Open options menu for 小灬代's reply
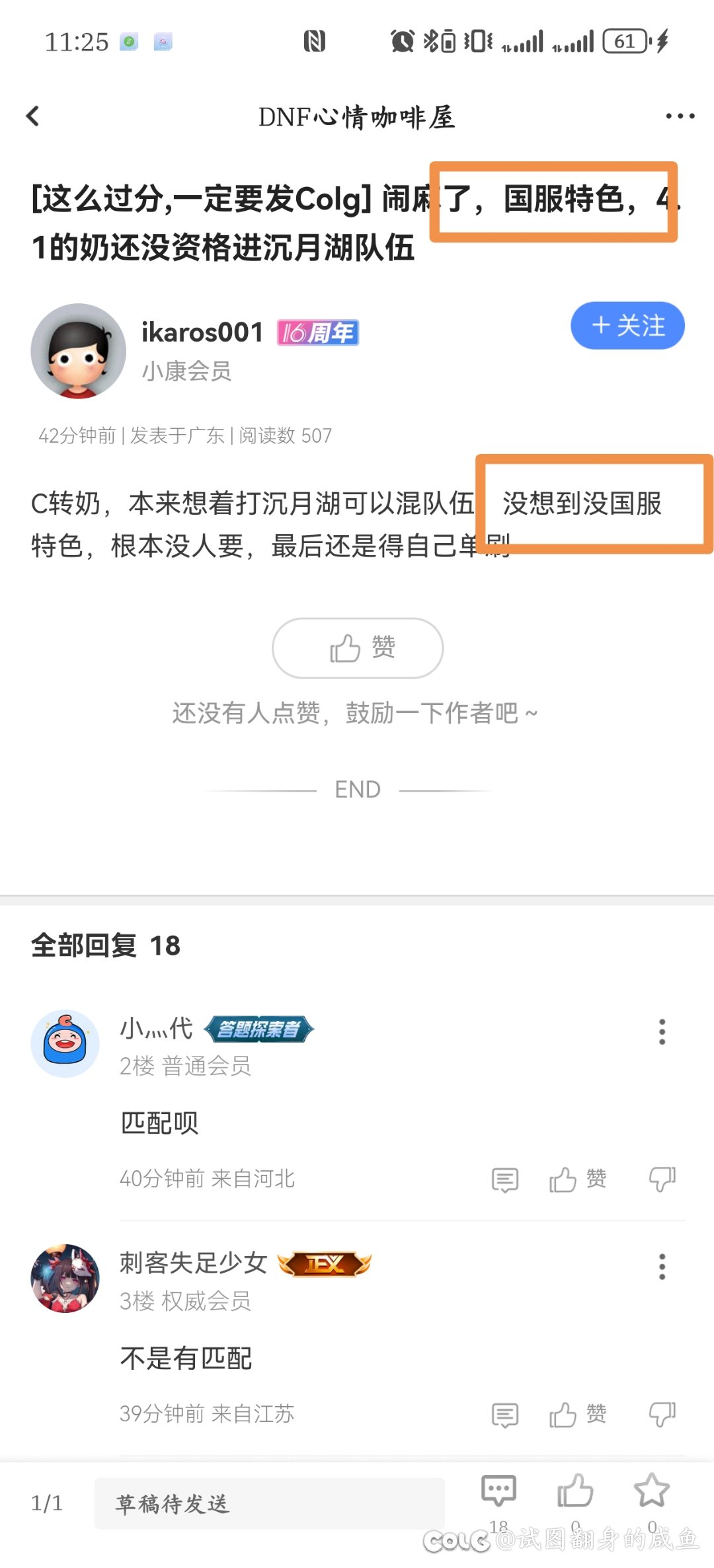The height and width of the screenshot is (1568, 714). point(662,1031)
